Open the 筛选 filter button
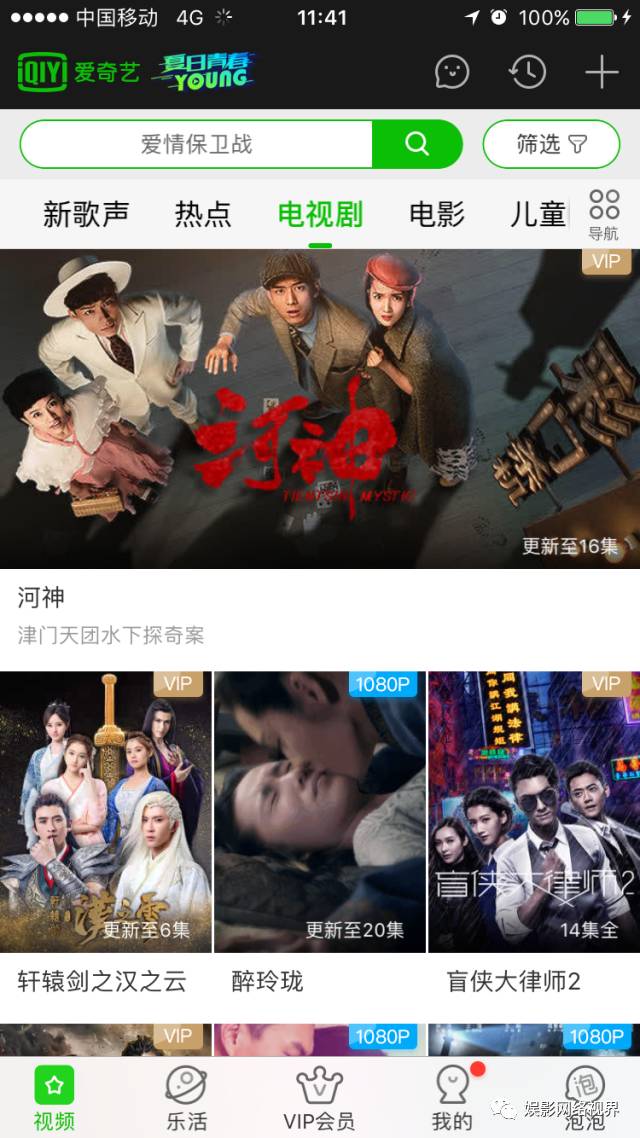This screenshot has height=1138, width=640. click(x=551, y=144)
